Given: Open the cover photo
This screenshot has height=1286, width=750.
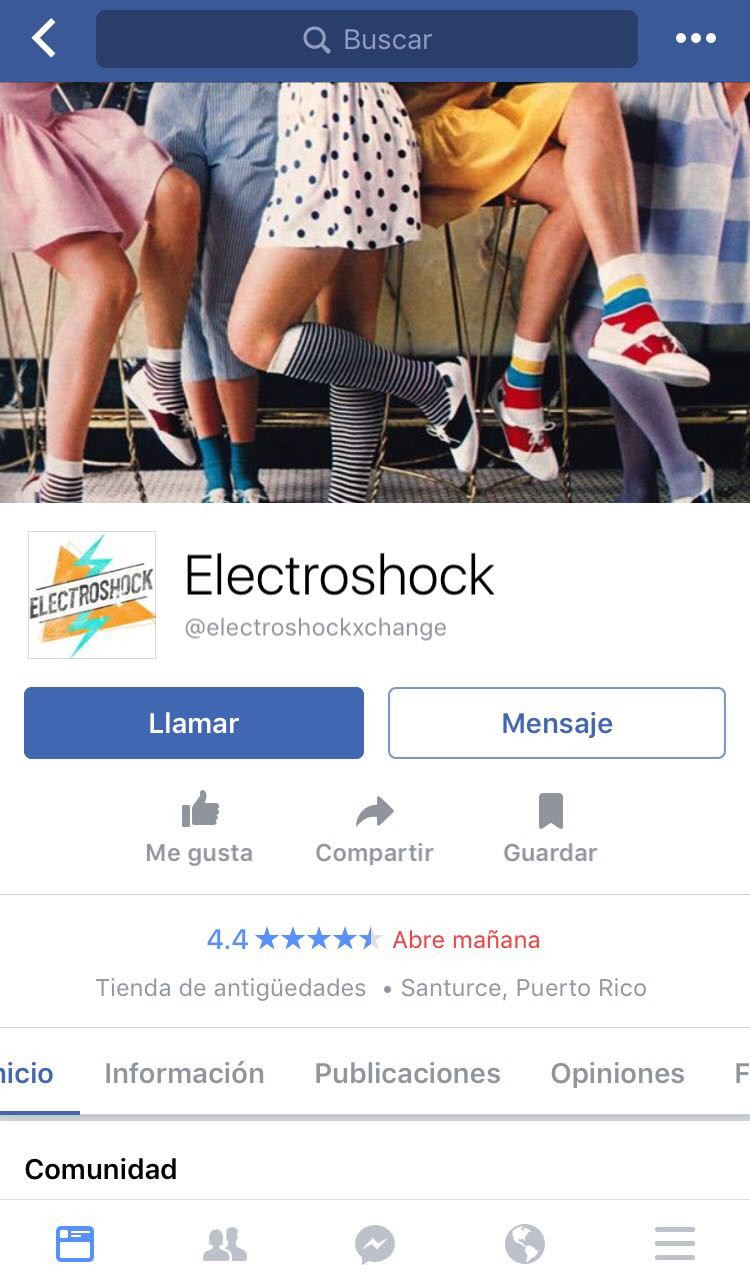Looking at the screenshot, I should pos(375,292).
